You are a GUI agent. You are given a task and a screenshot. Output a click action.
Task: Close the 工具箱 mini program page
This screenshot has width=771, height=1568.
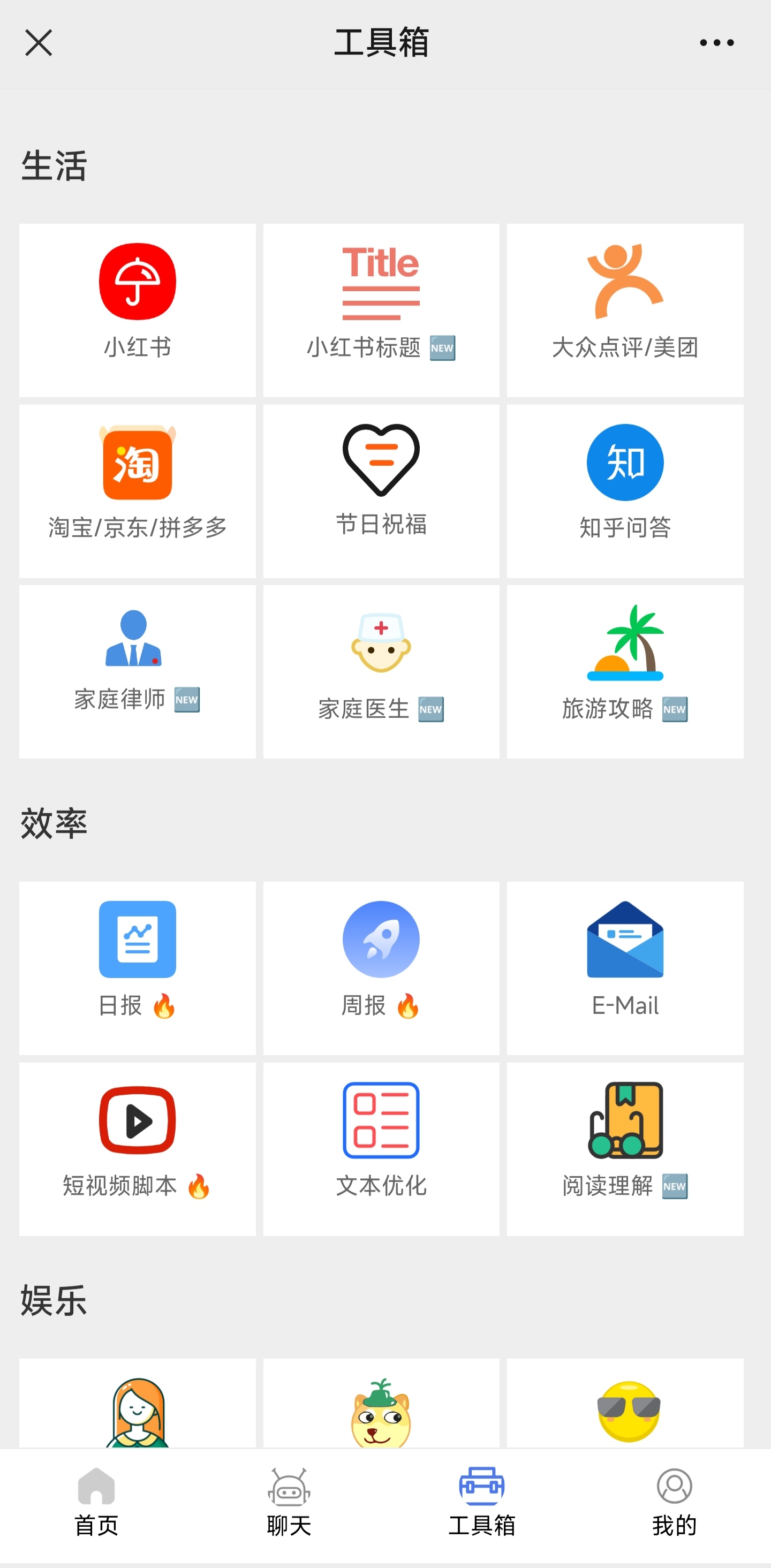[39, 43]
